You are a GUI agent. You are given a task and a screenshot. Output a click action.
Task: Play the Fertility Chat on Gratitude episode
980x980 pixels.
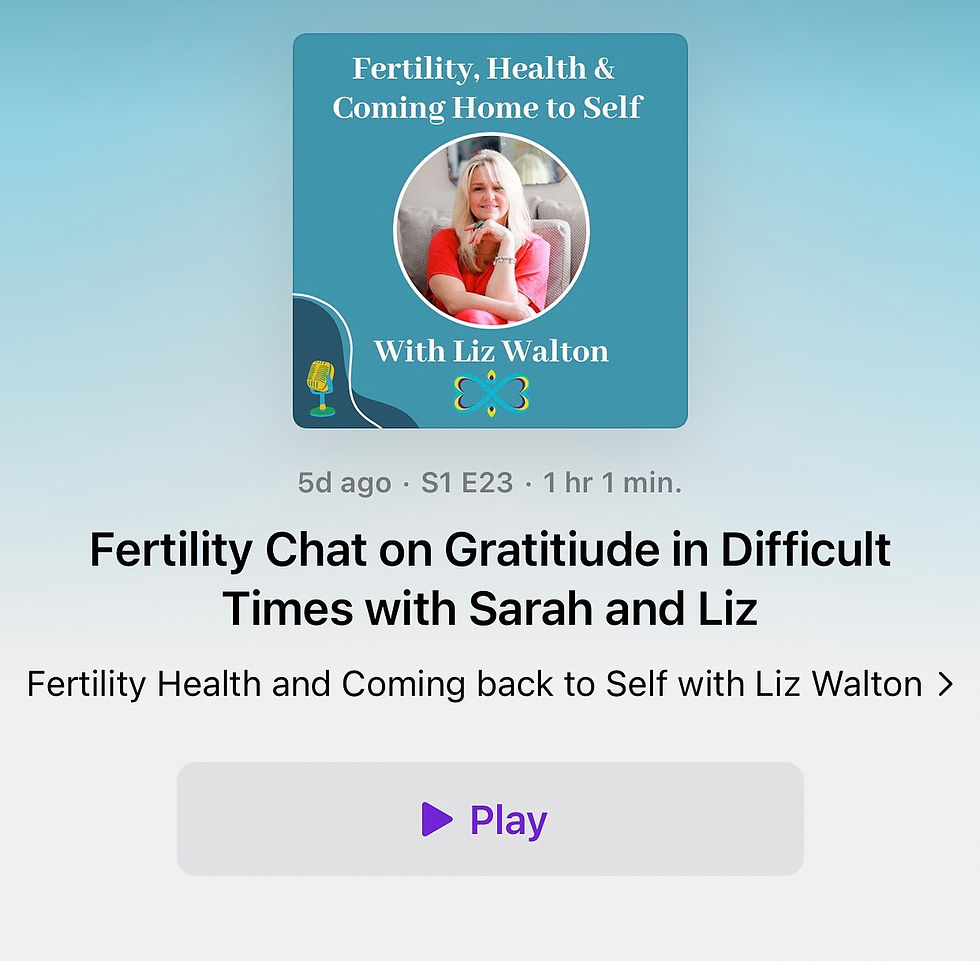tap(489, 819)
